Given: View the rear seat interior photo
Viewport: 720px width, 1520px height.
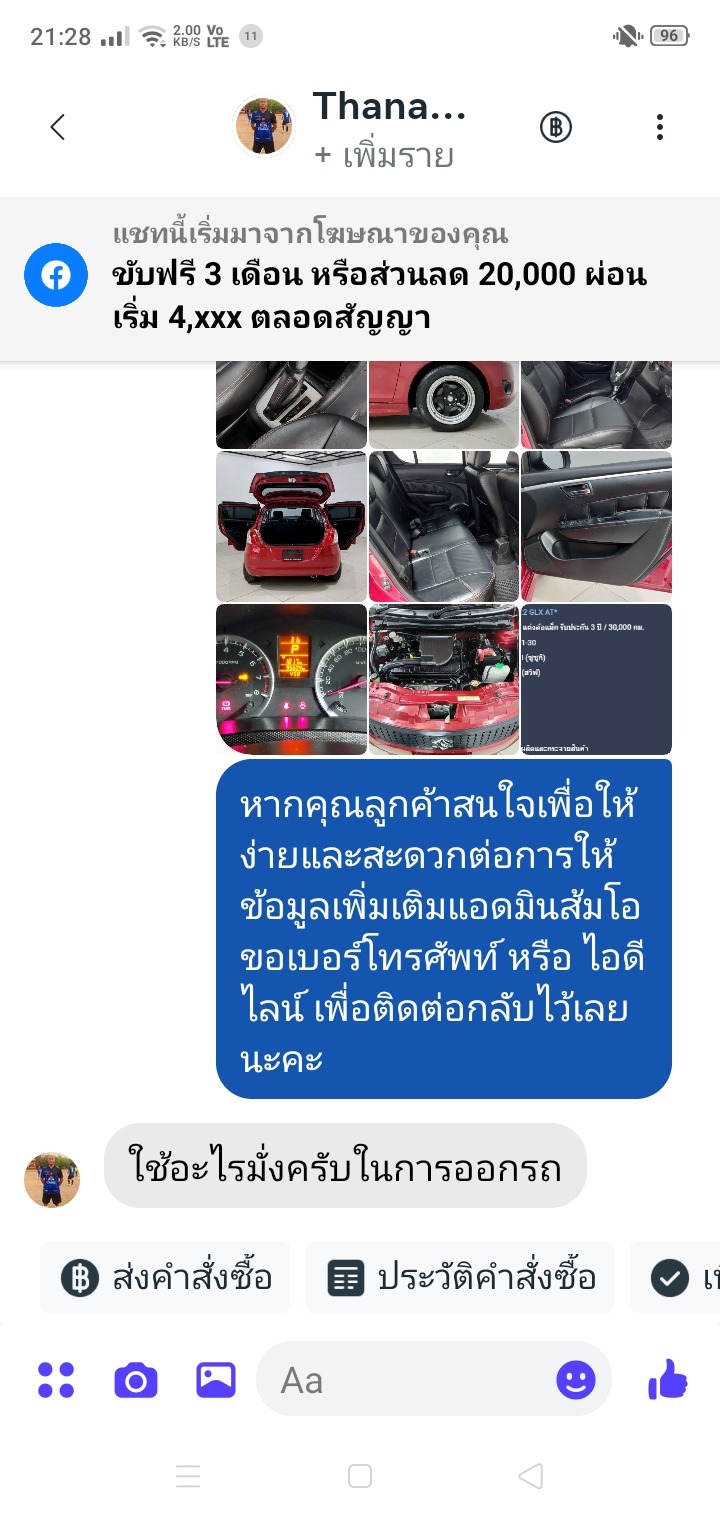Looking at the screenshot, I should (x=444, y=526).
